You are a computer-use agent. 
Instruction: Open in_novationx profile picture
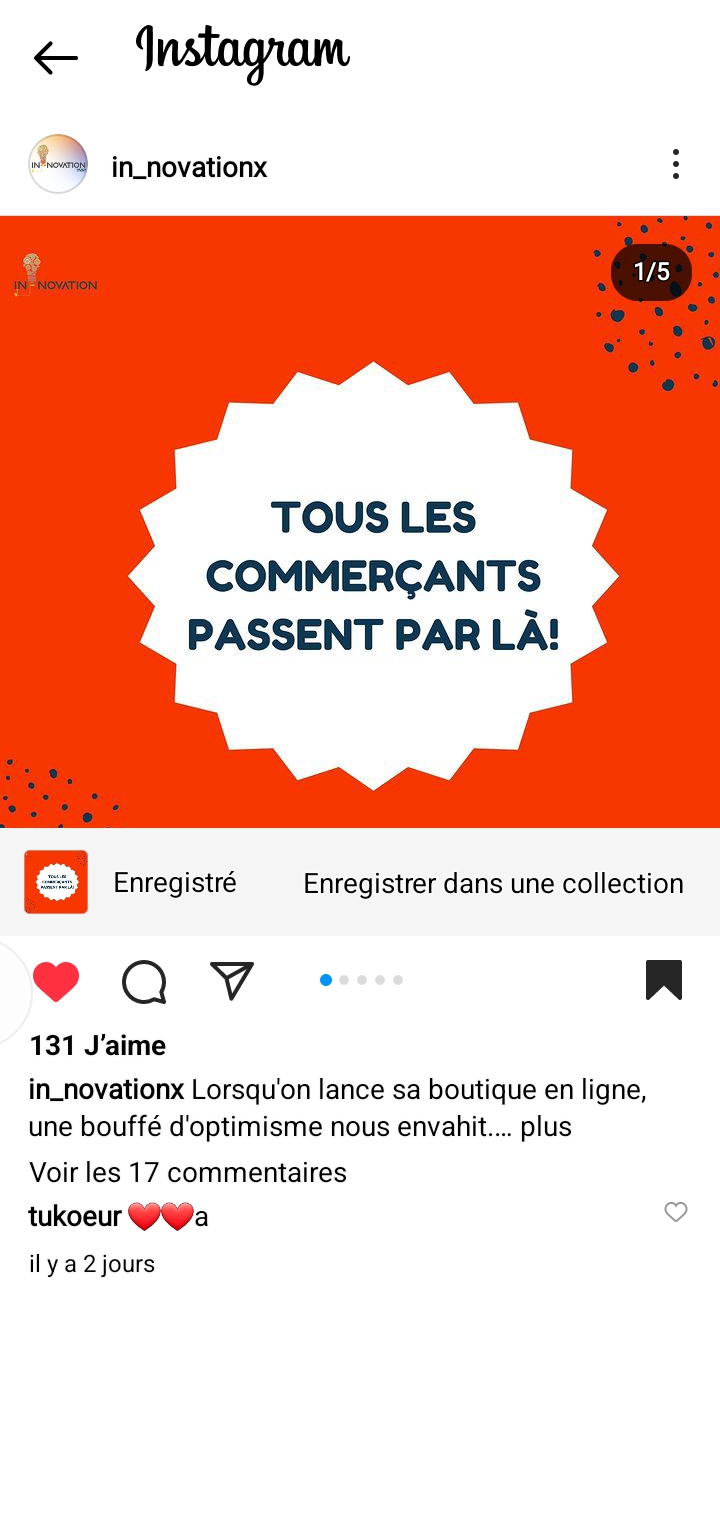tap(58, 163)
